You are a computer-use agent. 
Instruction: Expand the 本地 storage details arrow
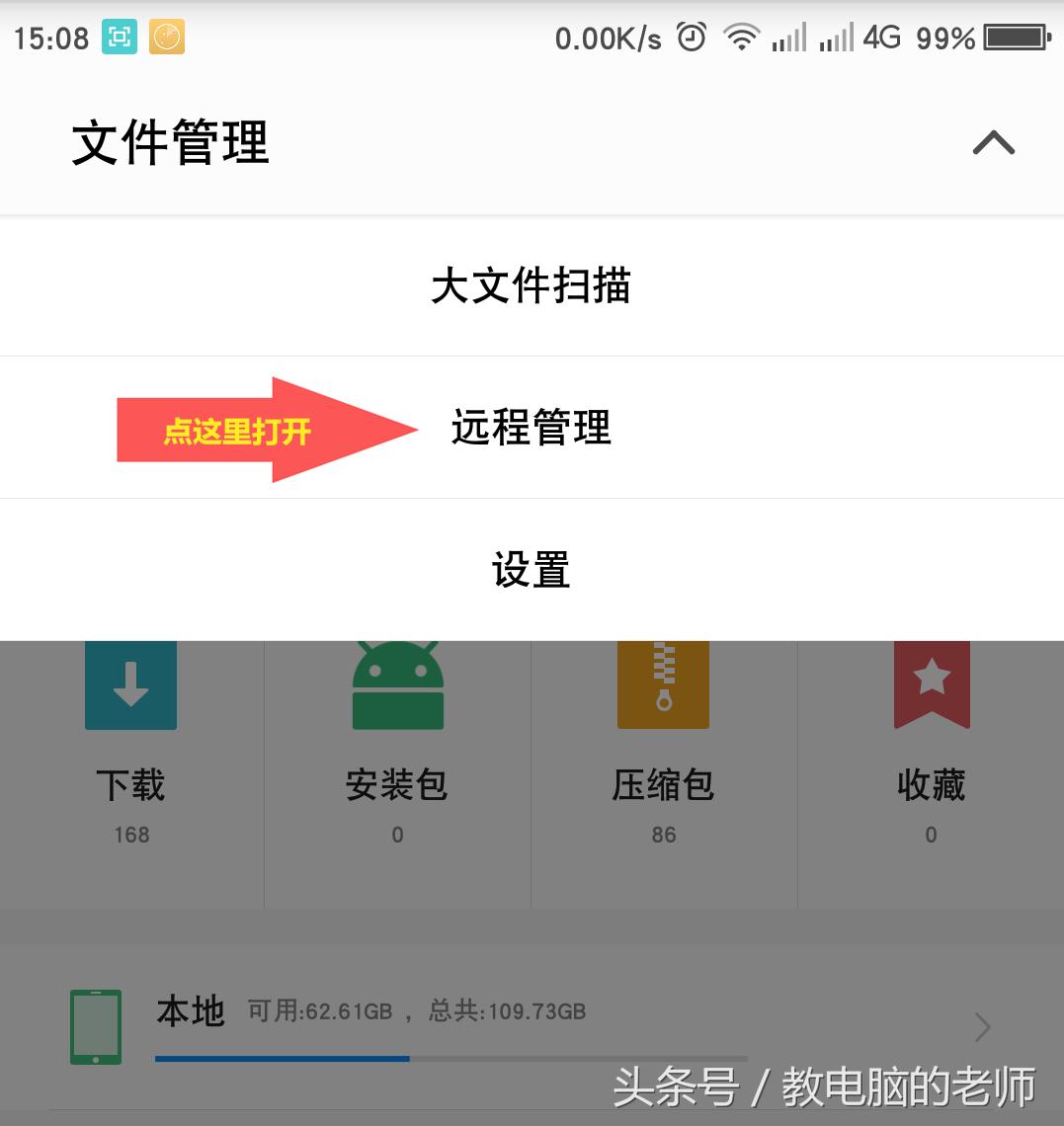coord(981,1027)
